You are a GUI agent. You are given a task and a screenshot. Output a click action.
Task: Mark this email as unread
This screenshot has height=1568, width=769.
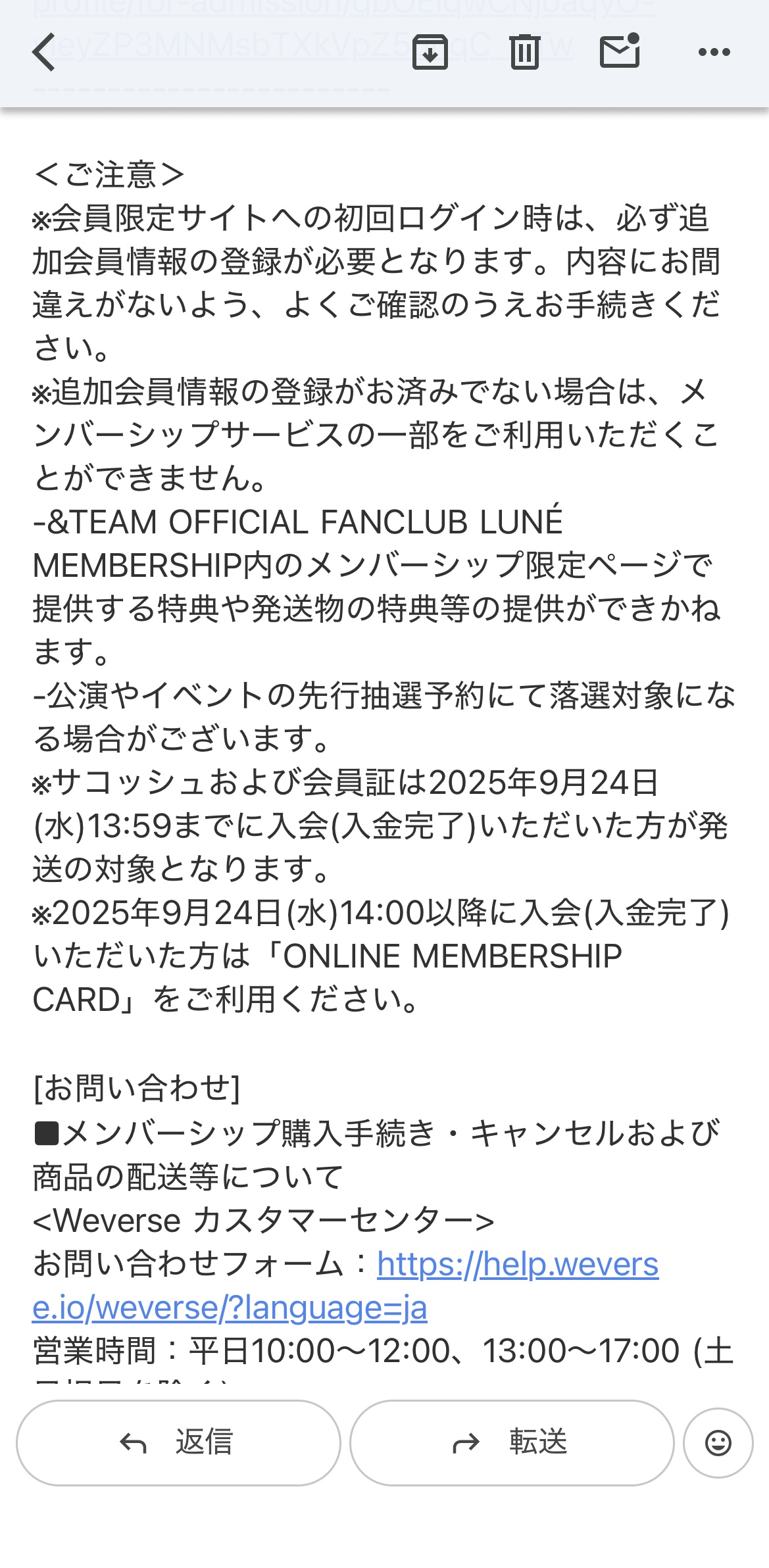(620, 51)
